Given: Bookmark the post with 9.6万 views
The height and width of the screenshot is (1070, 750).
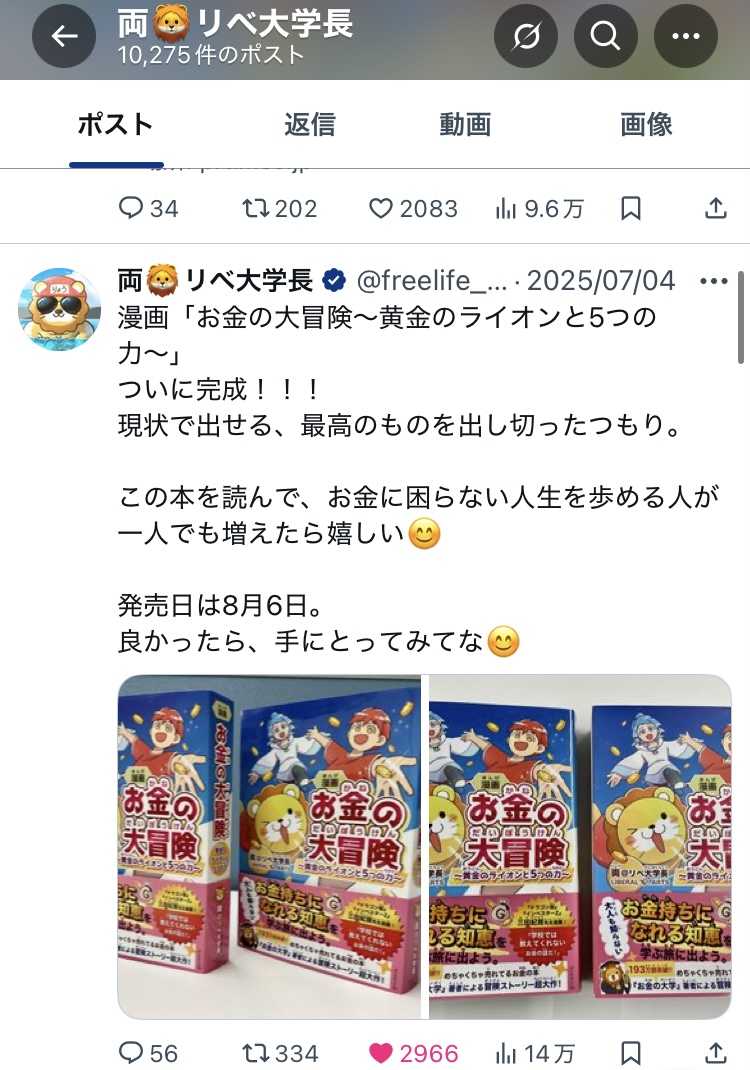Looking at the screenshot, I should 631,208.
